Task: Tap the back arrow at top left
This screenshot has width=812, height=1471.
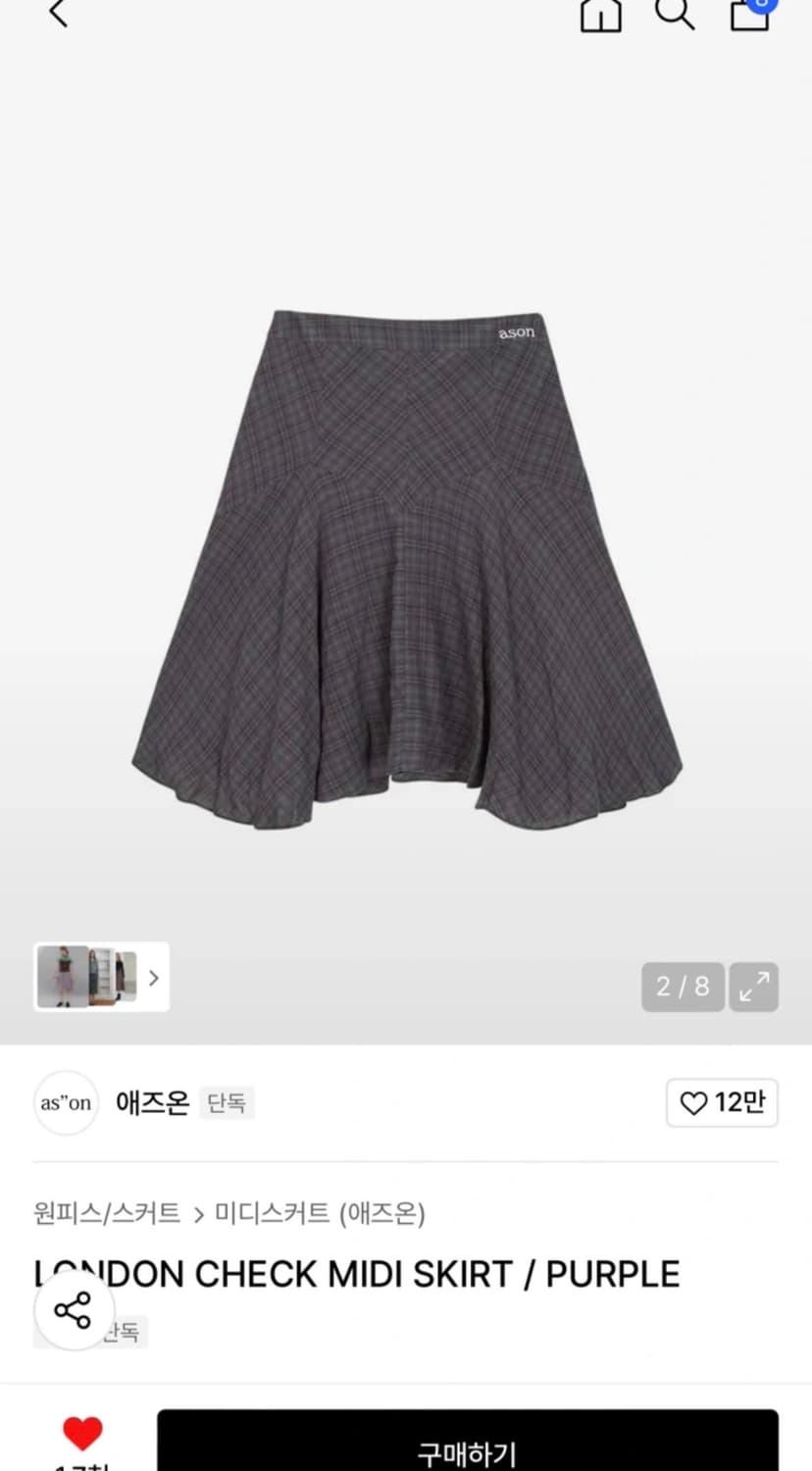Action: (56, 15)
